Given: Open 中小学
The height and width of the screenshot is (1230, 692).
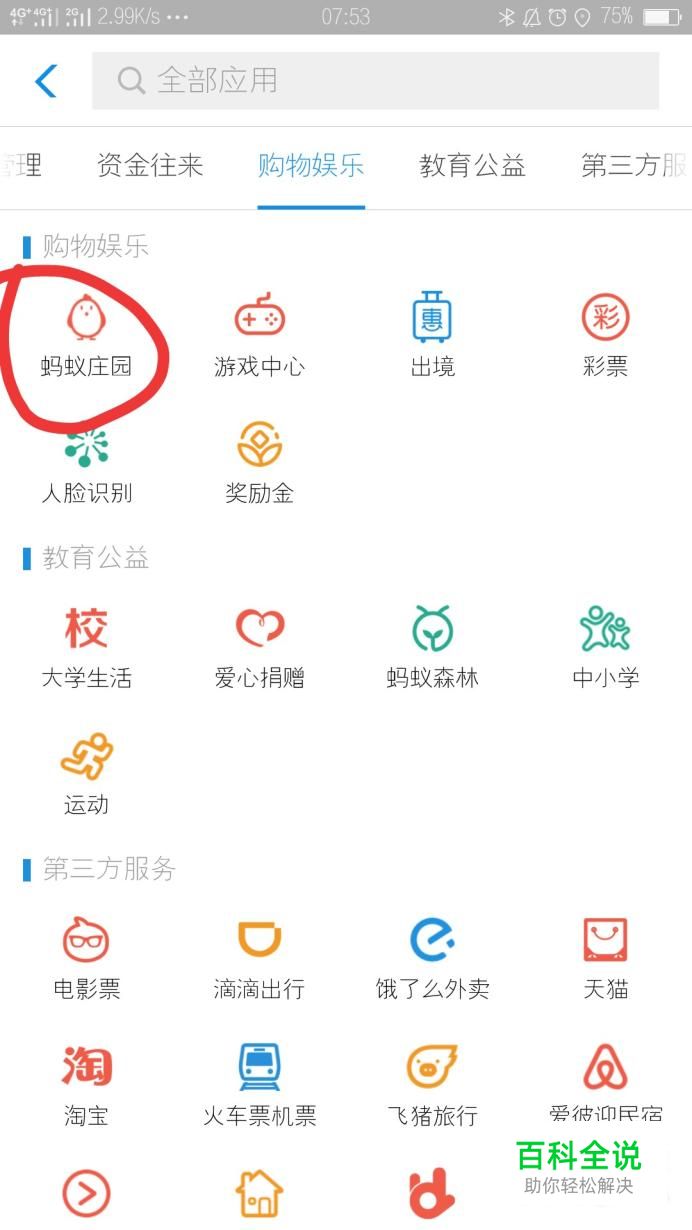Looking at the screenshot, I should [605, 648].
